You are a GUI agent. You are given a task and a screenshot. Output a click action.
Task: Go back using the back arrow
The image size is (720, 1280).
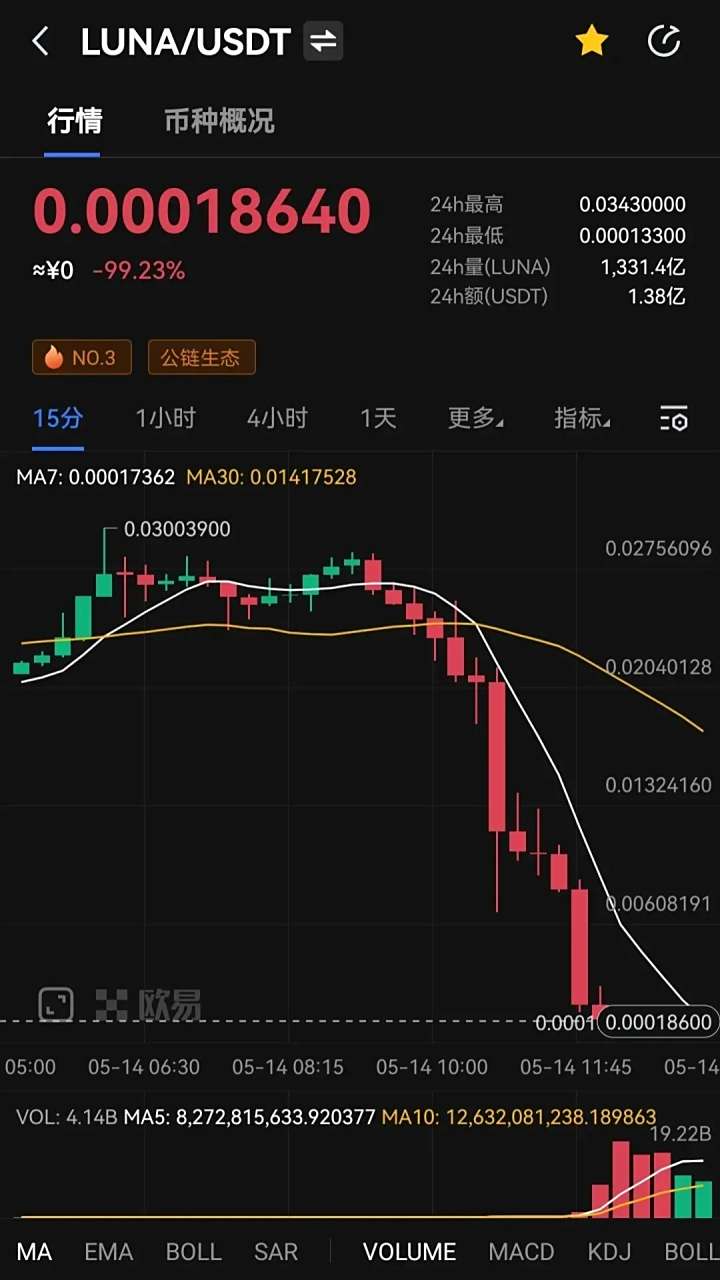pos(40,42)
